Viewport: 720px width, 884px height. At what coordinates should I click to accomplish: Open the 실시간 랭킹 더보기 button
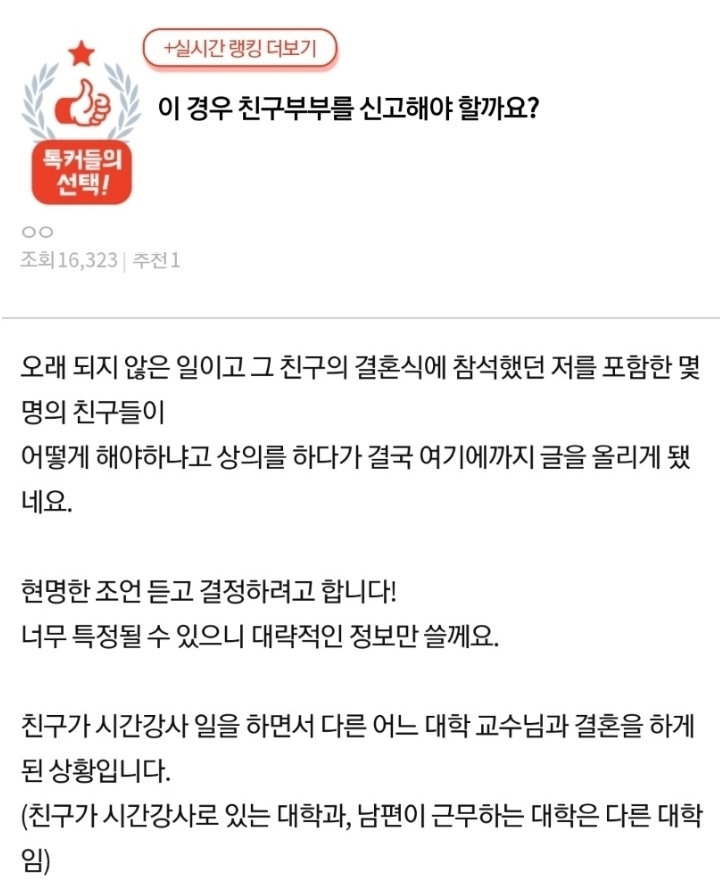pyautogui.click(x=238, y=48)
